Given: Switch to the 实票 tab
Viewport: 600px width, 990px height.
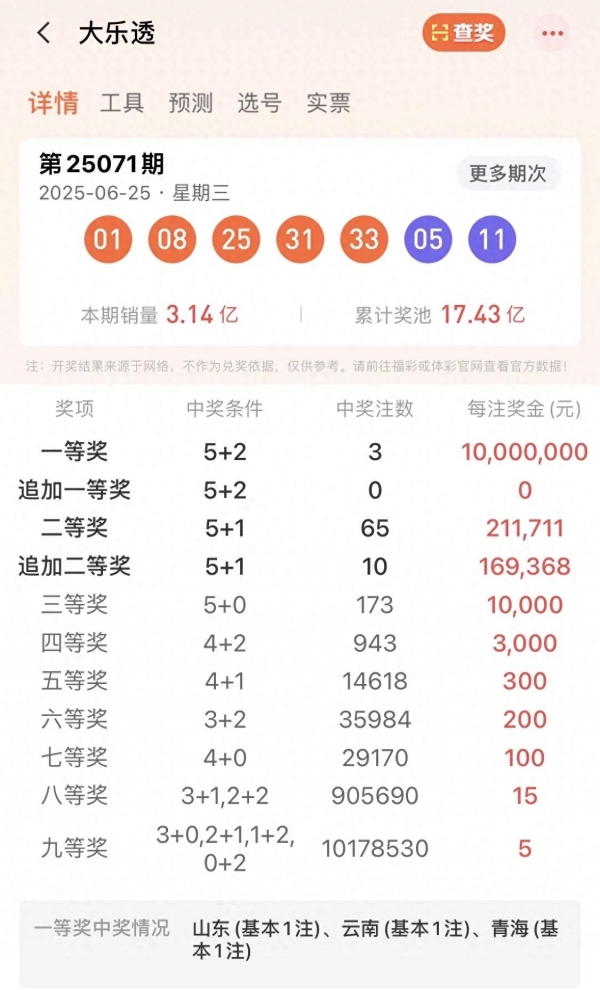Looking at the screenshot, I should point(328,102).
